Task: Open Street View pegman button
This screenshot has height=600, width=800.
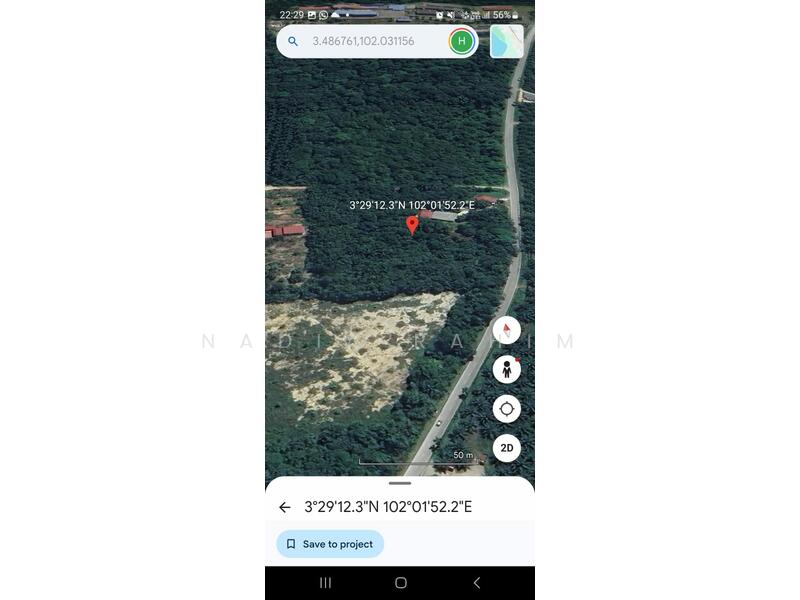Action: tap(507, 369)
